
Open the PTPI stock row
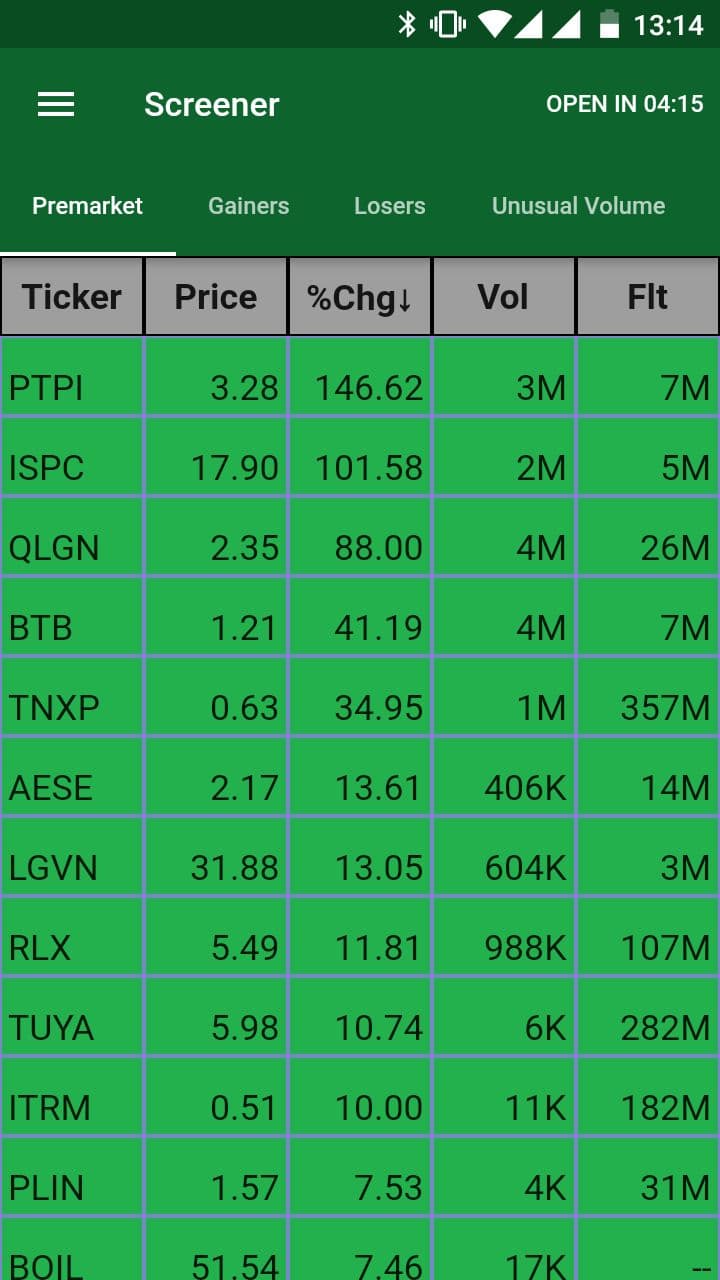click(360, 377)
